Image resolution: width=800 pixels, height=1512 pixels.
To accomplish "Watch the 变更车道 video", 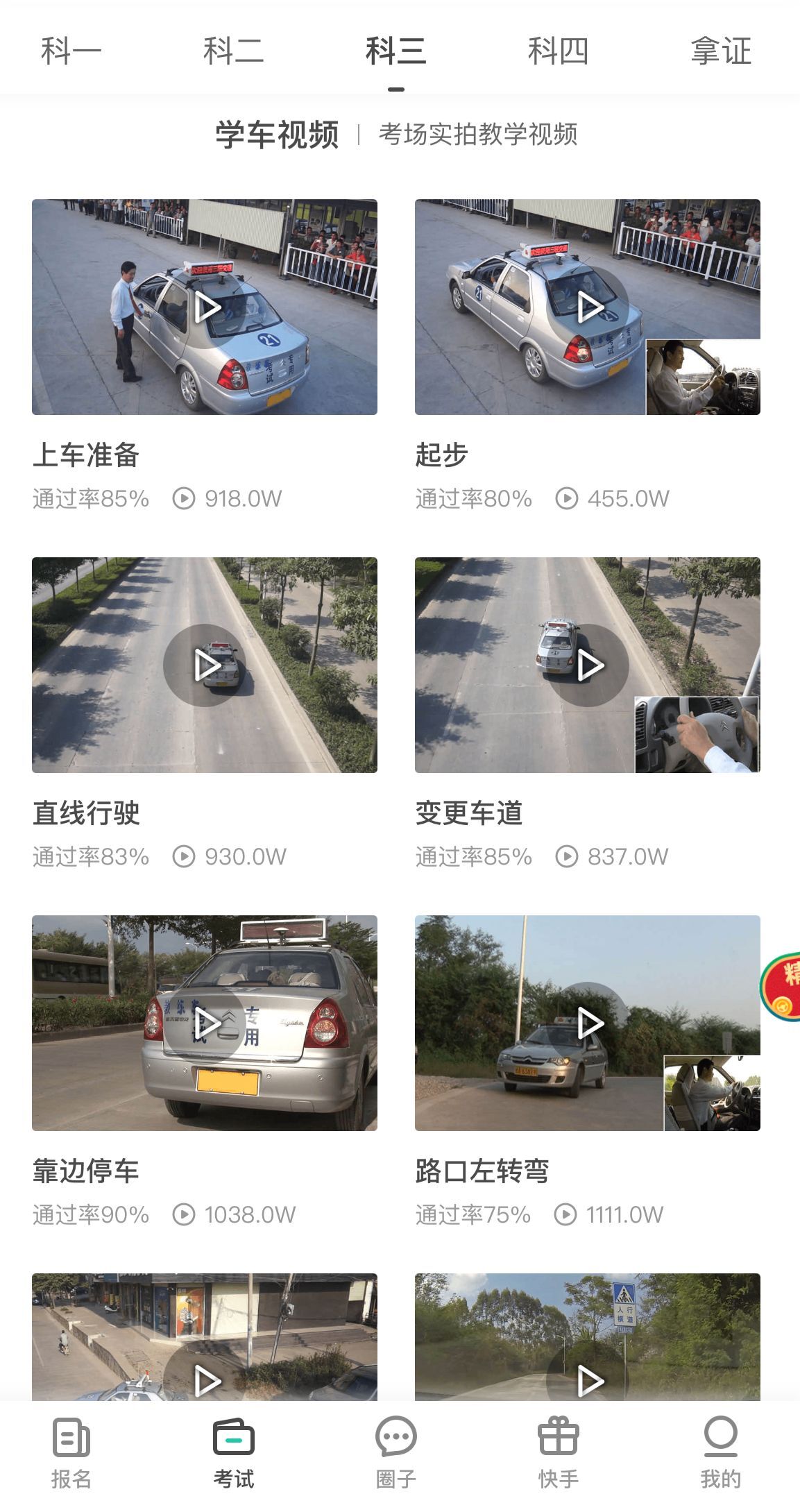I will [x=588, y=665].
